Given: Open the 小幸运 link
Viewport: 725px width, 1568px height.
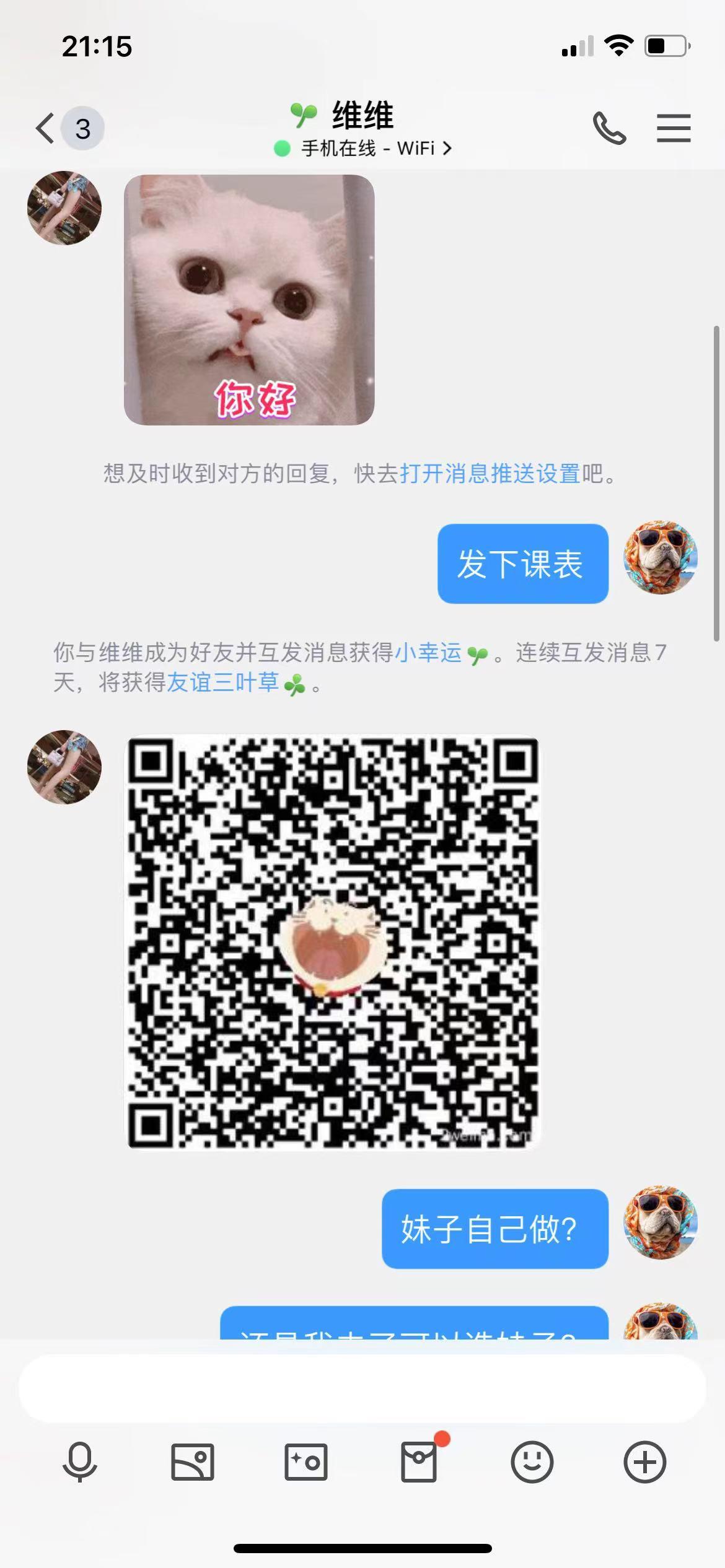Looking at the screenshot, I should 429,653.
